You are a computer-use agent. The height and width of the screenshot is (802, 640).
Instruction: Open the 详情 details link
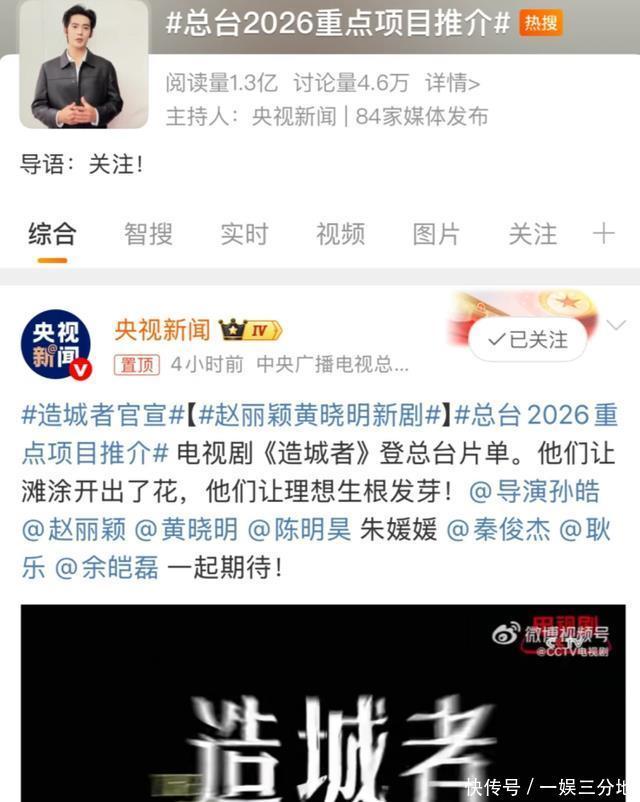click(x=452, y=84)
